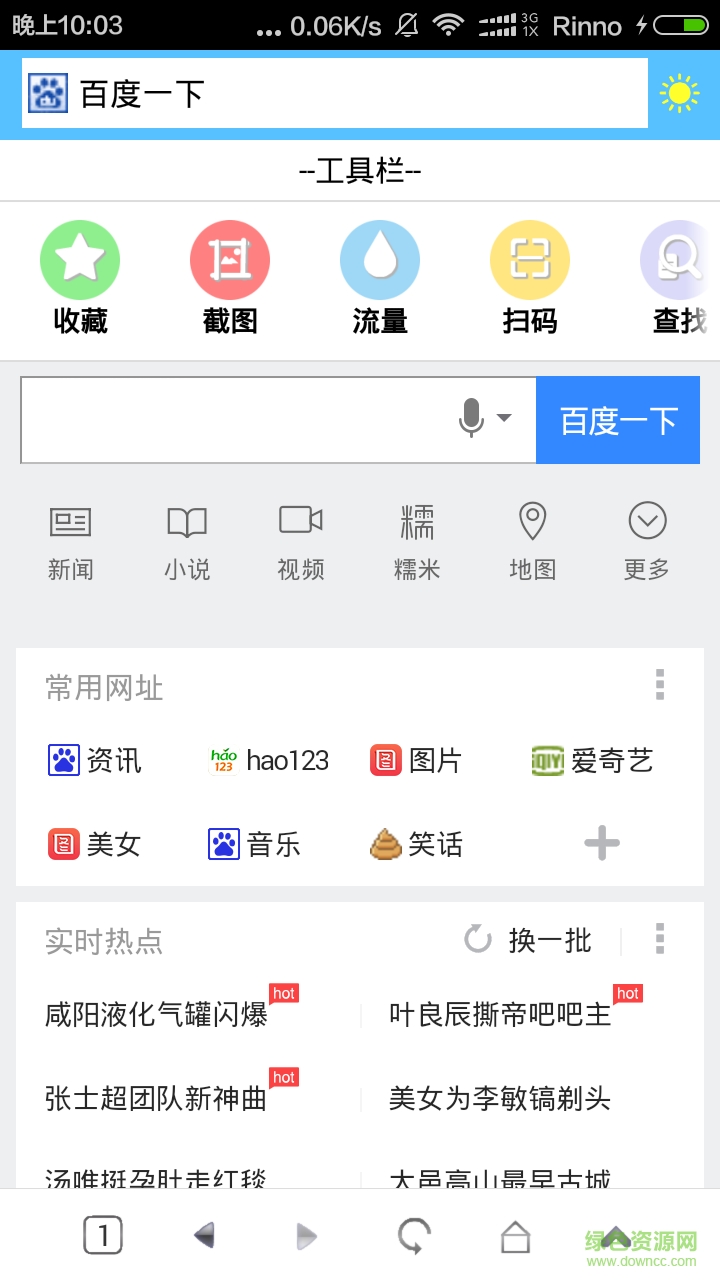
Task: Return home via the bottom home icon
Action: point(514,1235)
